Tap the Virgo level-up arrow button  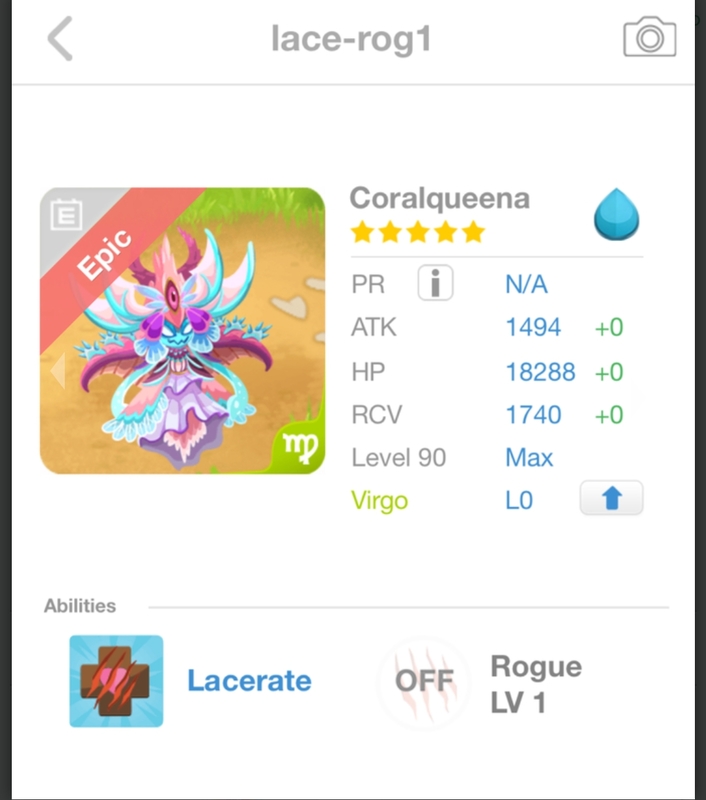coord(611,498)
